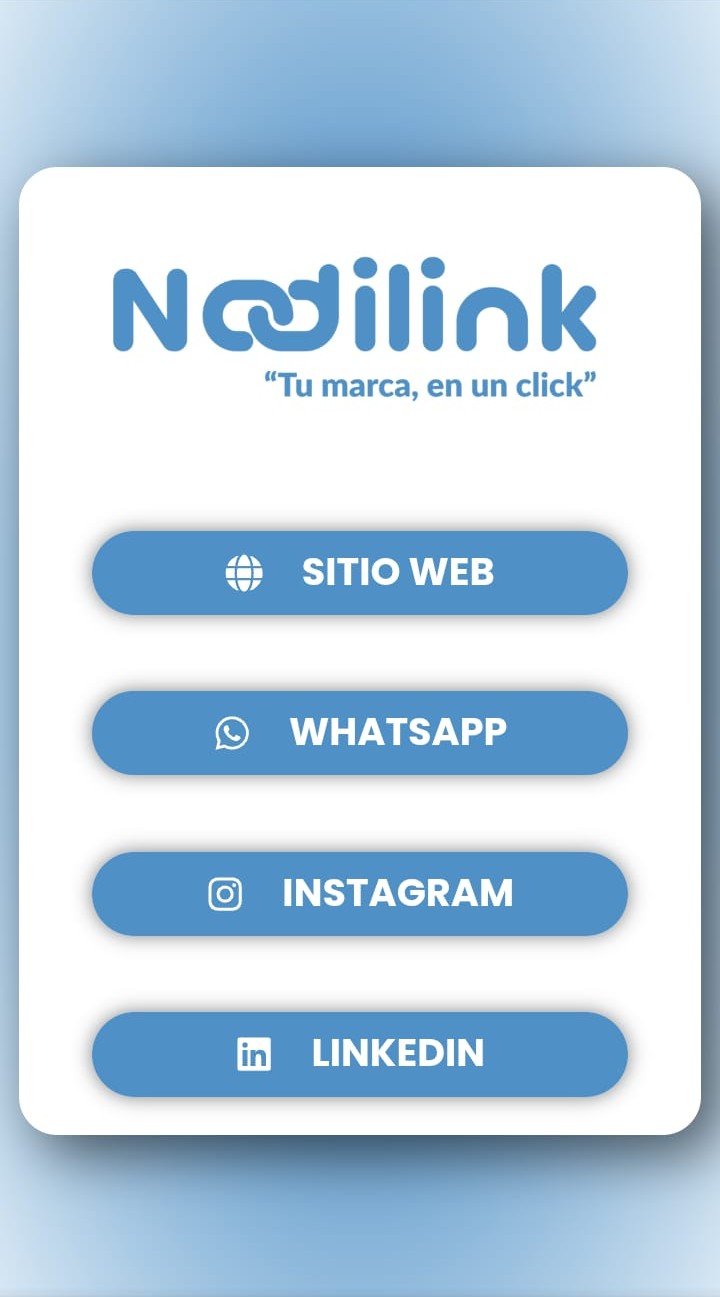Open the LinkedIn page button

[x=360, y=1054]
